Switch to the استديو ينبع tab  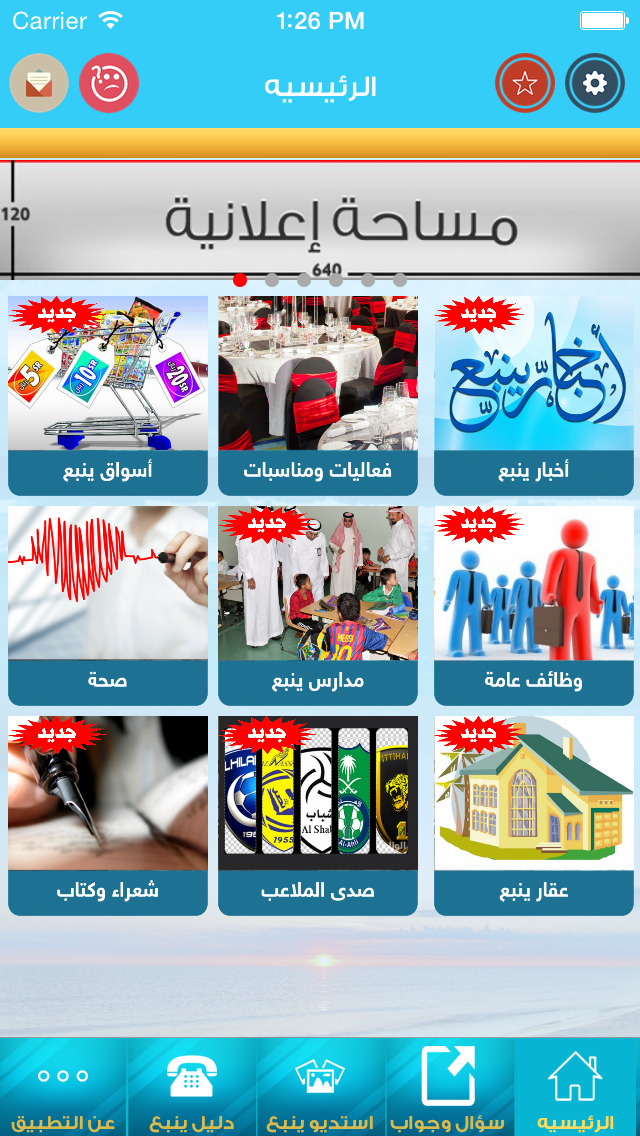[x=320, y=1087]
